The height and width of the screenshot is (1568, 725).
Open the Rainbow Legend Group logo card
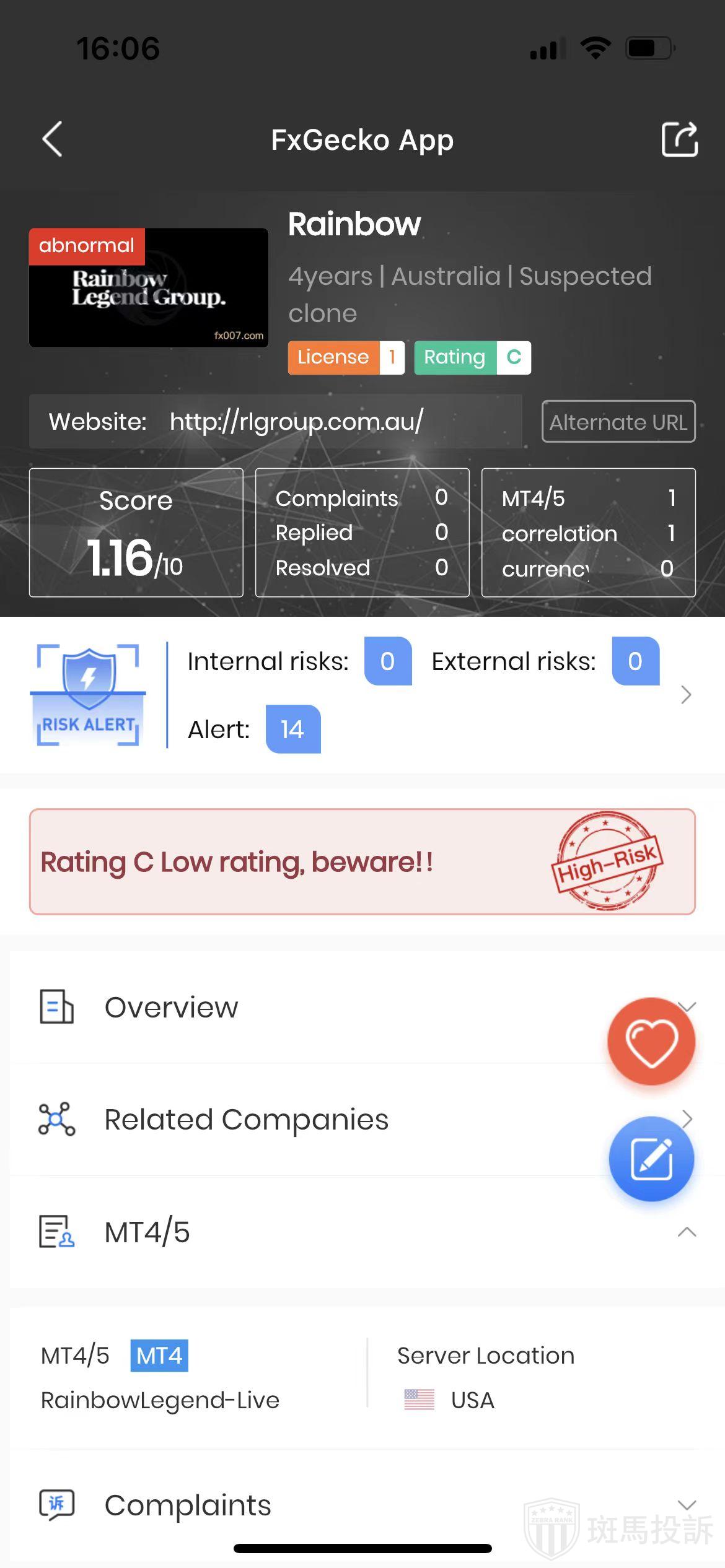click(149, 288)
